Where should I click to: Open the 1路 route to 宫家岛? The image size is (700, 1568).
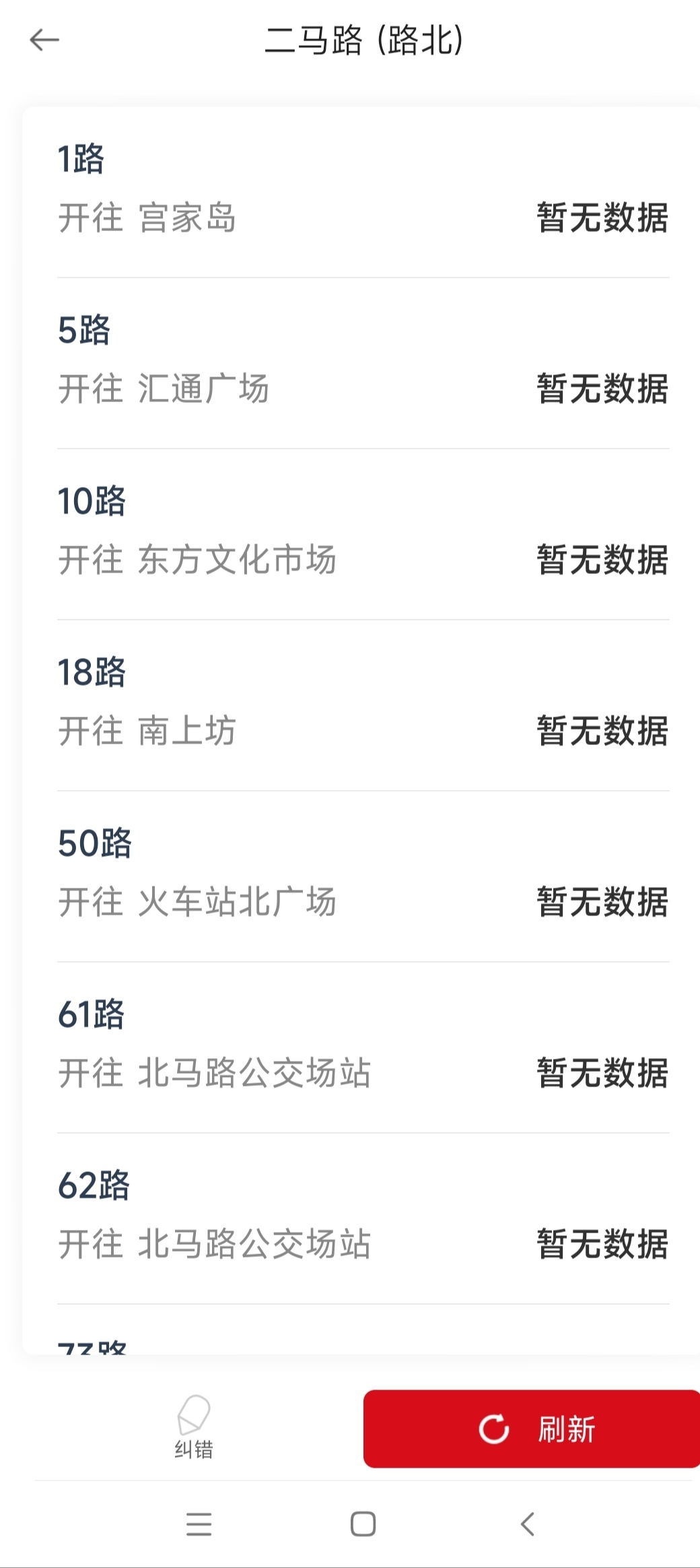[x=363, y=192]
